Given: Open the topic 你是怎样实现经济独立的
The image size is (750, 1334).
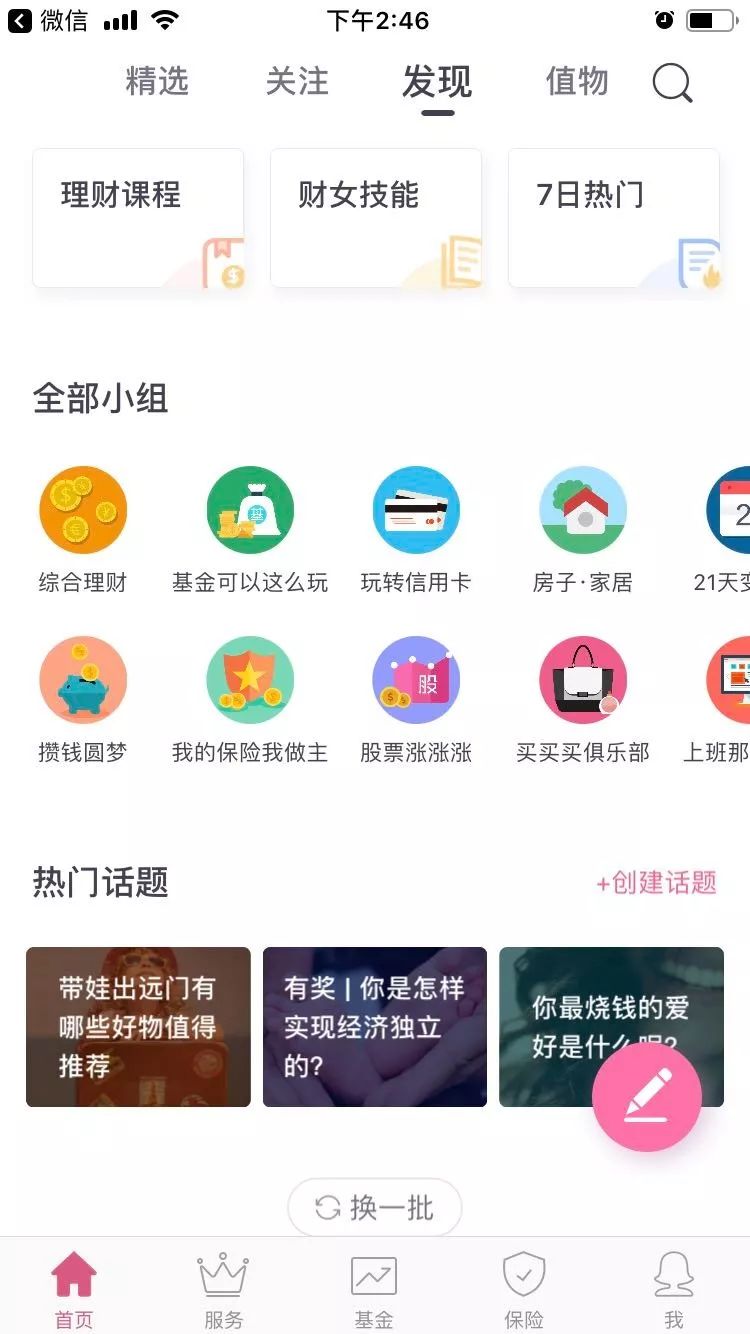Looking at the screenshot, I should pos(375,1027).
